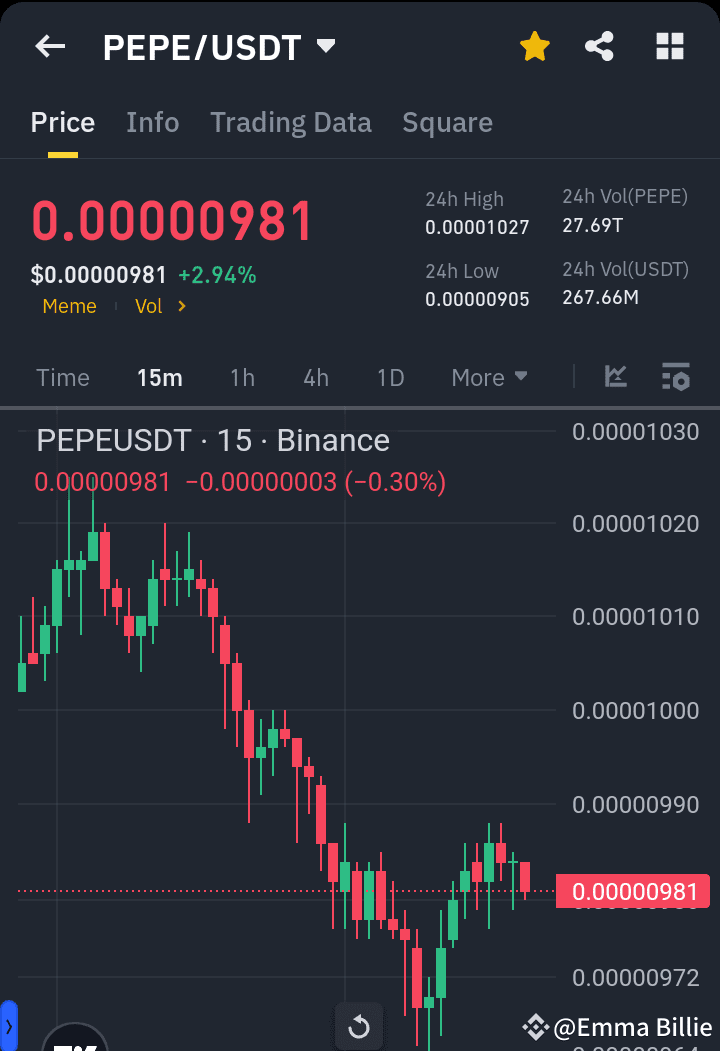Open the grid layout icon top right
The height and width of the screenshot is (1051, 720).
(669, 46)
